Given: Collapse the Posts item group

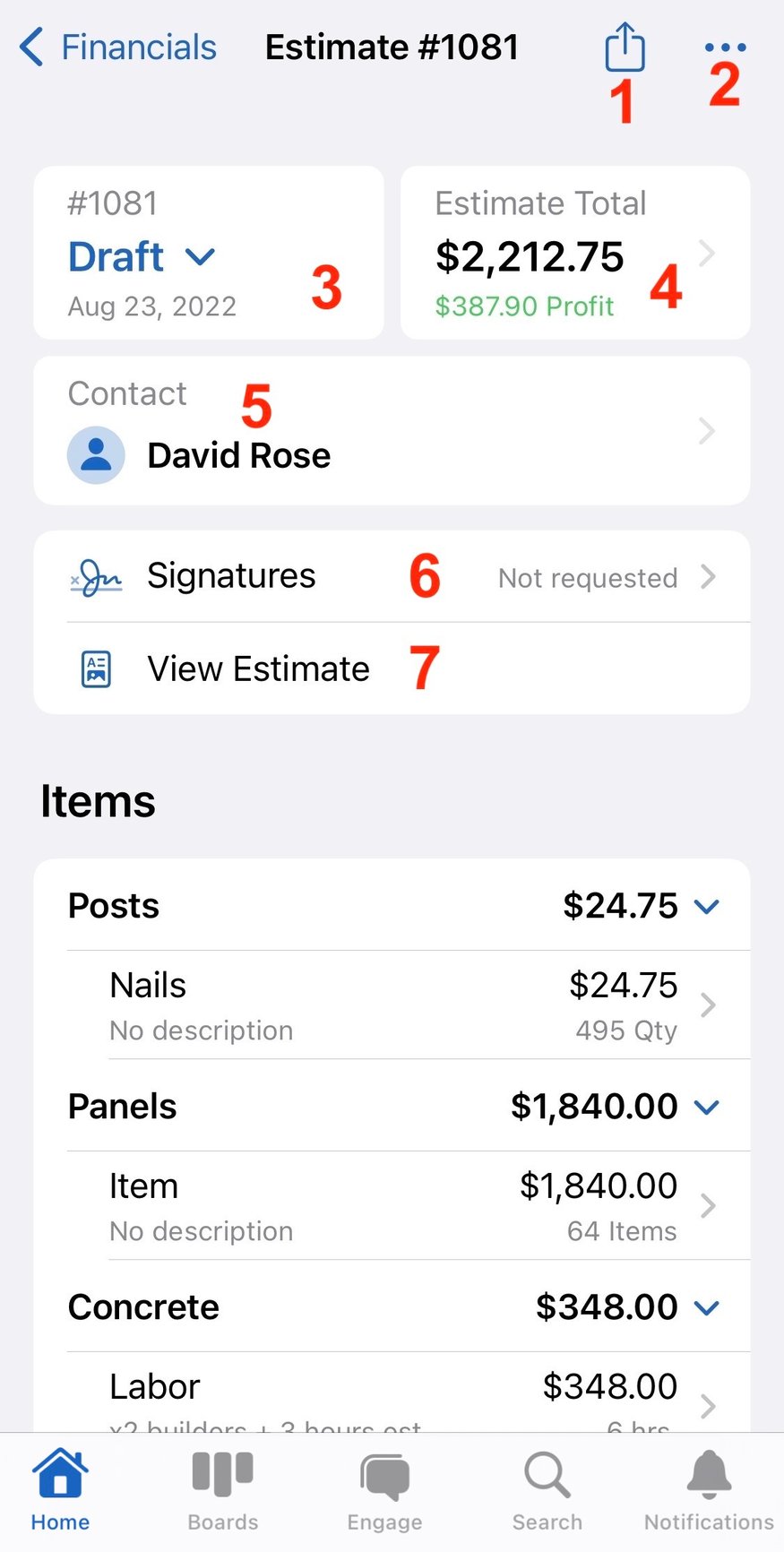Looking at the screenshot, I should [x=705, y=906].
